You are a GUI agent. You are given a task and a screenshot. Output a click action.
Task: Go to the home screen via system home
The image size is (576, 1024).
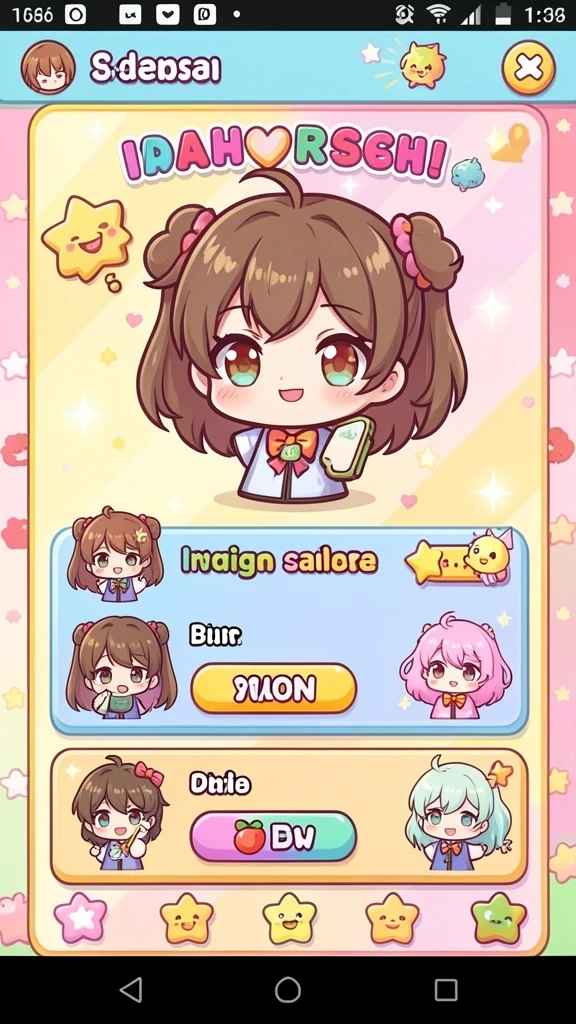[288, 990]
